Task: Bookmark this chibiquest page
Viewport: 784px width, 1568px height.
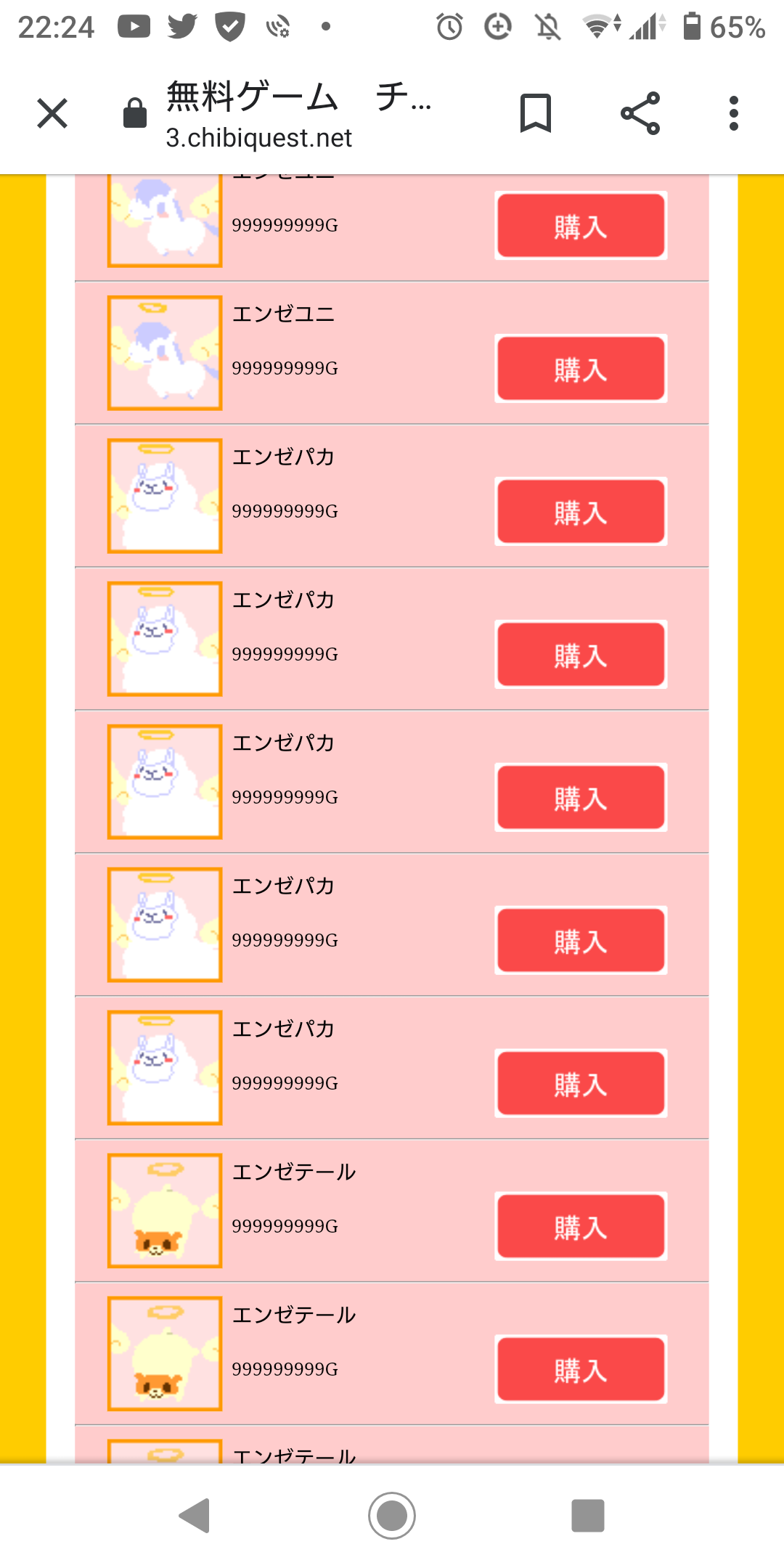Action: coord(536,113)
